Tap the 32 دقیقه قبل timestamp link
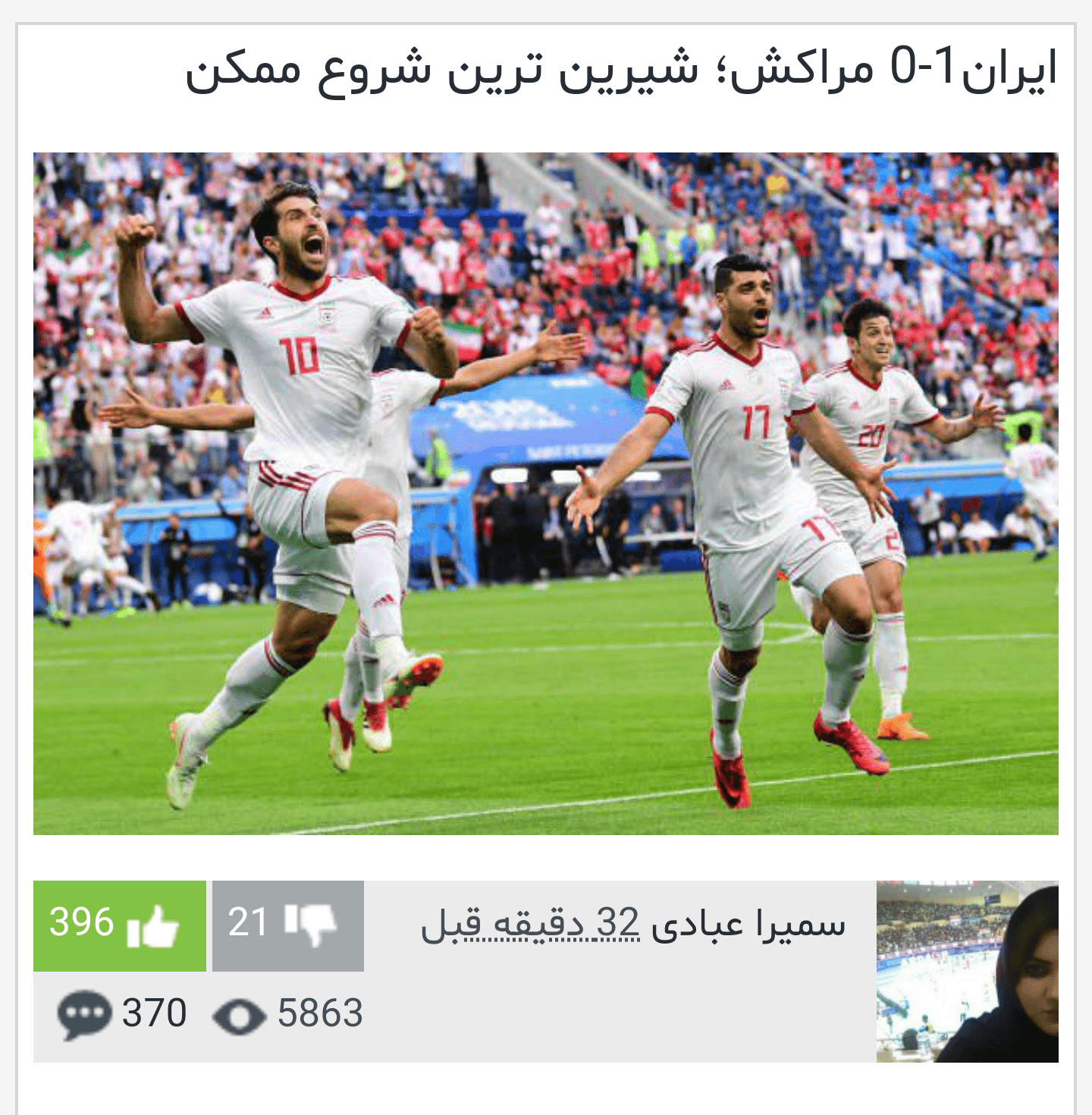The height and width of the screenshot is (1115, 1092). (x=531, y=925)
